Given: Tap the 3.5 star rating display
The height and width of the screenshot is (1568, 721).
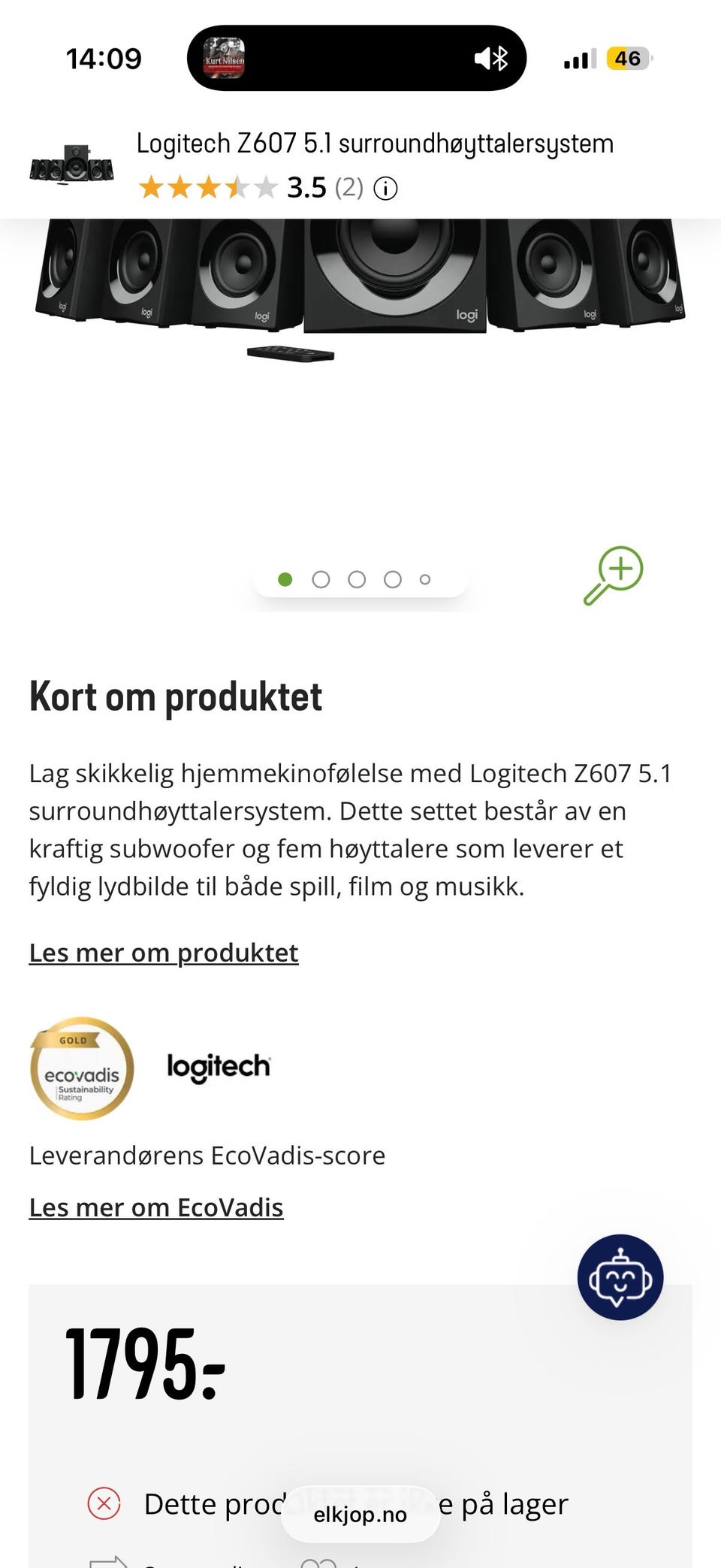Looking at the screenshot, I should (x=306, y=188).
